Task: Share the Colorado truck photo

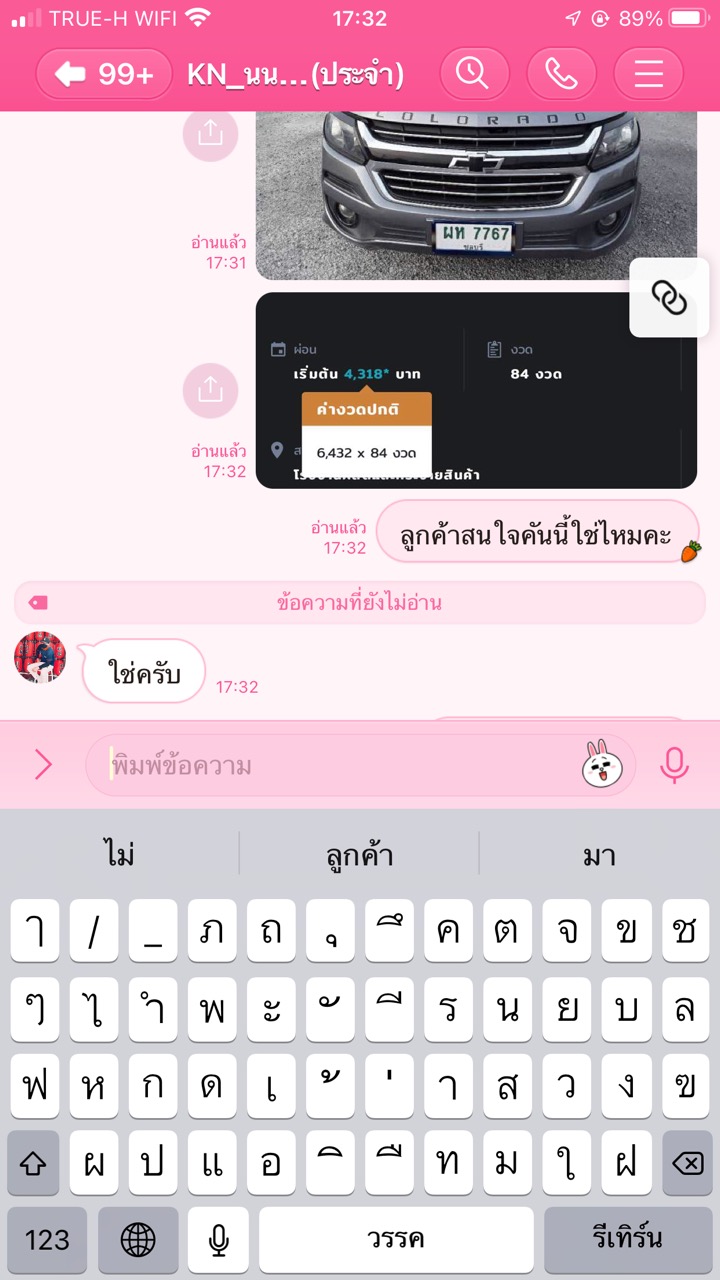Action: click(210, 135)
